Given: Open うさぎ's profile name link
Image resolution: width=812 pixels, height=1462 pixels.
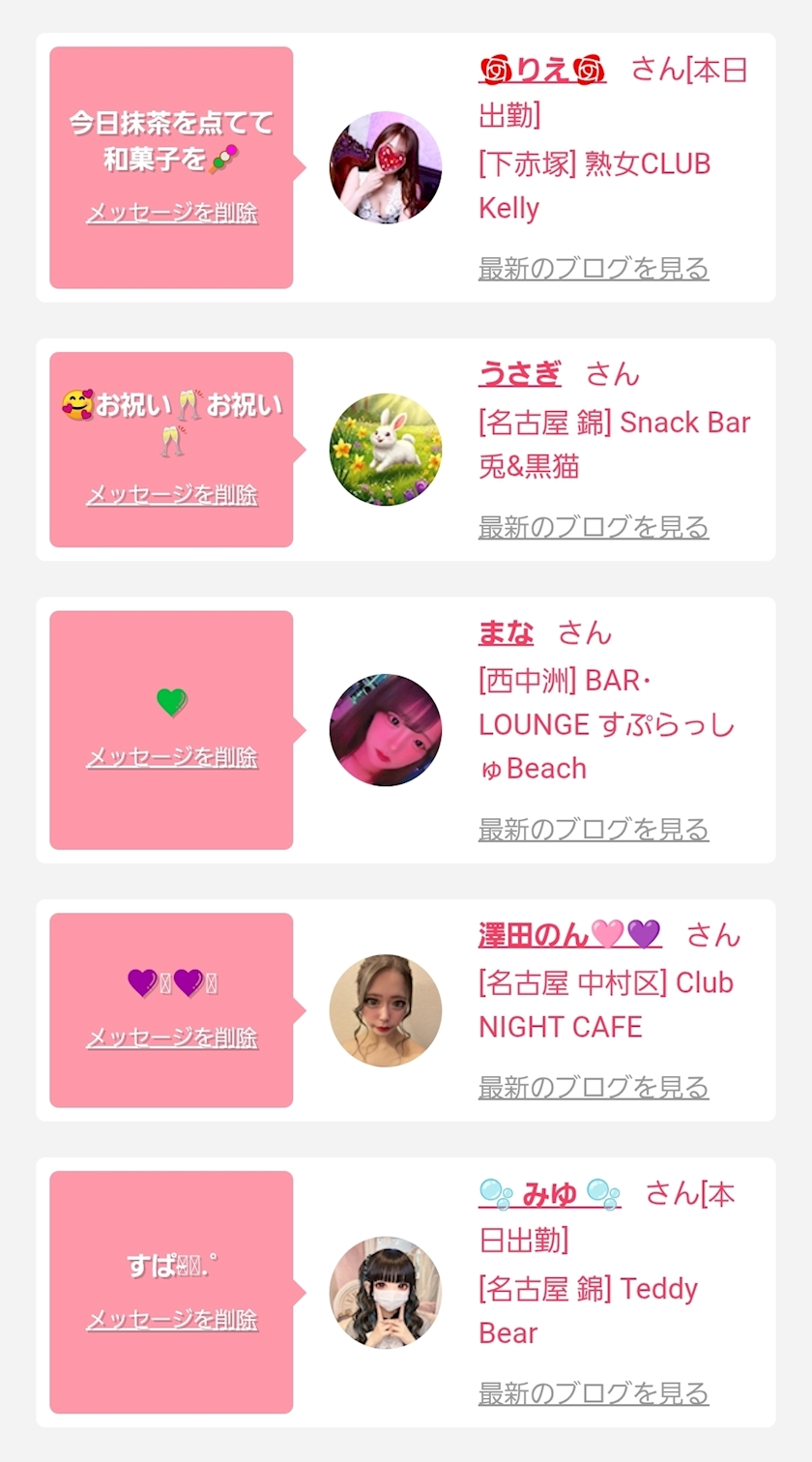Looking at the screenshot, I should (520, 373).
